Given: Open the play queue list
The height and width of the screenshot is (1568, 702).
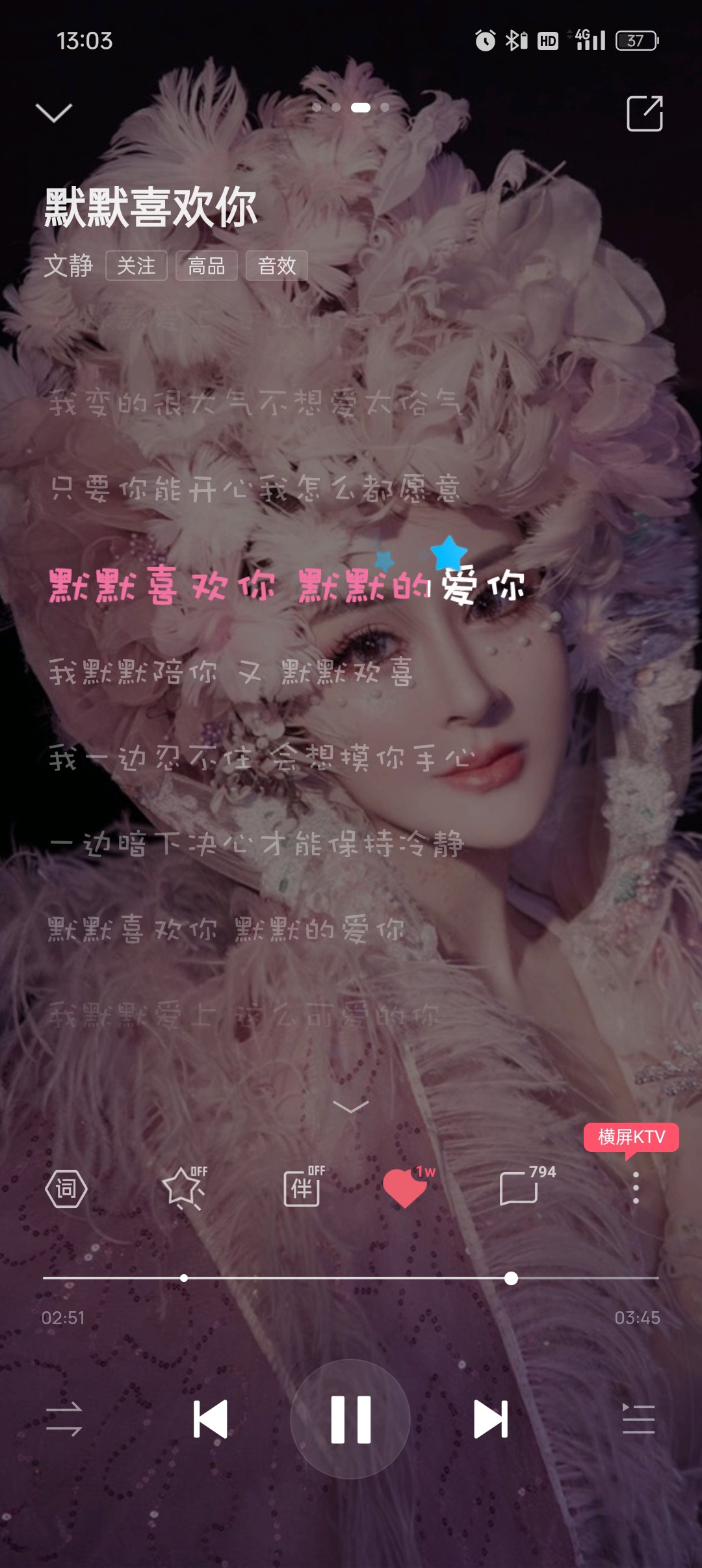Looking at the screenshot, I should click(638, 1418).
